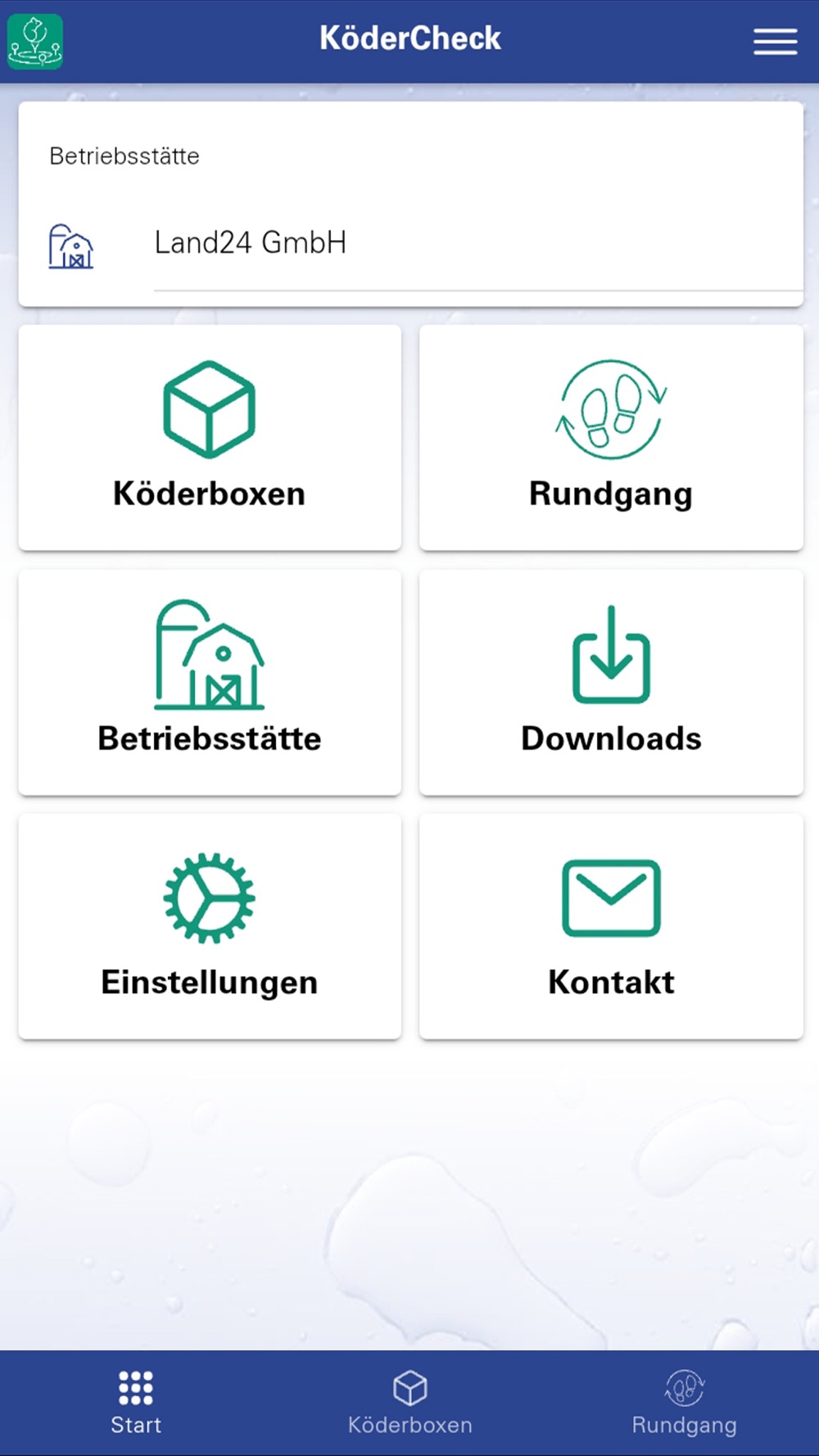Open the Rundgang tile
Screen dimensions: 819x1456
(611, 437)
